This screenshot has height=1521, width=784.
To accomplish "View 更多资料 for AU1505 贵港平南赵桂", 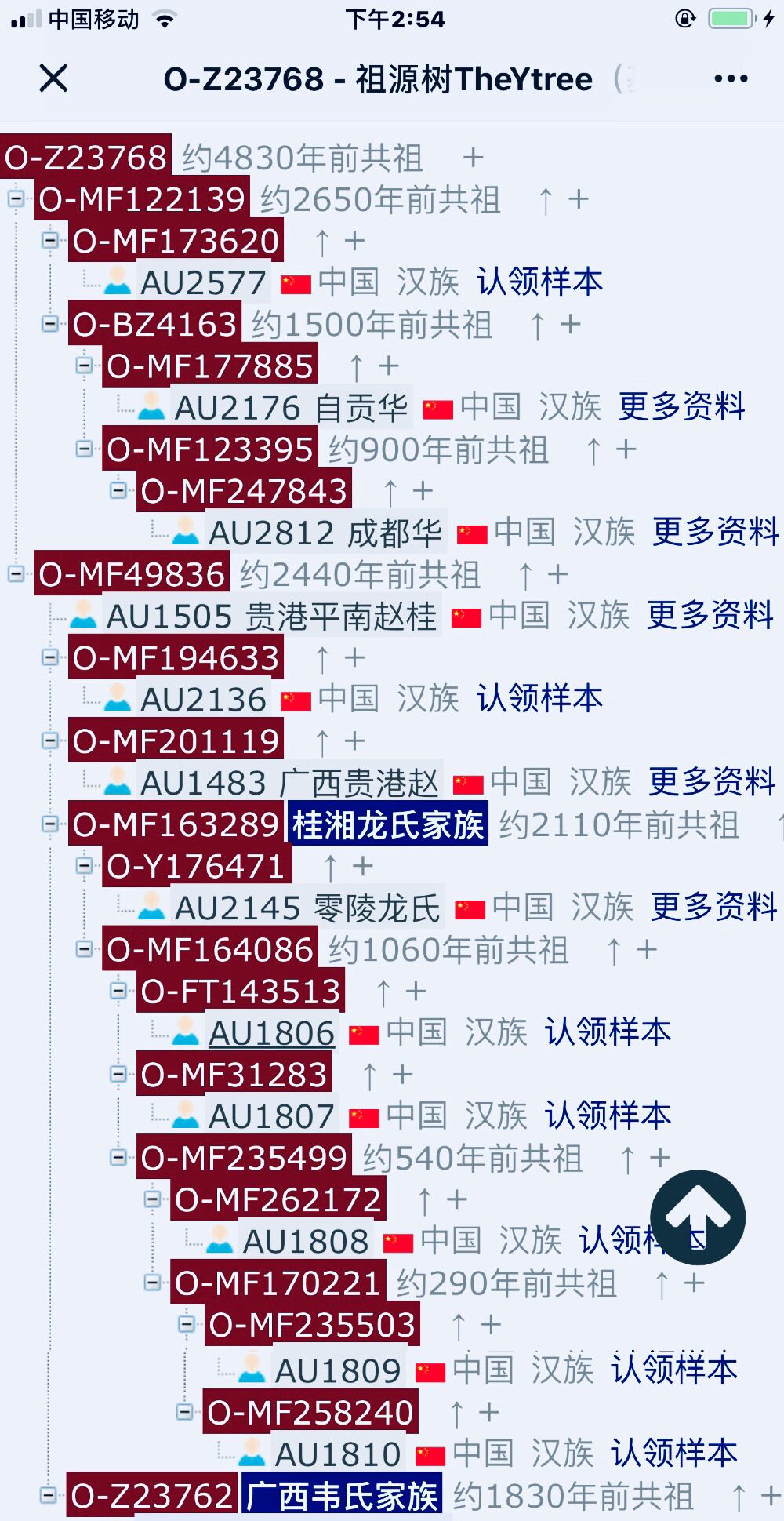I will (x=710, y=615).
